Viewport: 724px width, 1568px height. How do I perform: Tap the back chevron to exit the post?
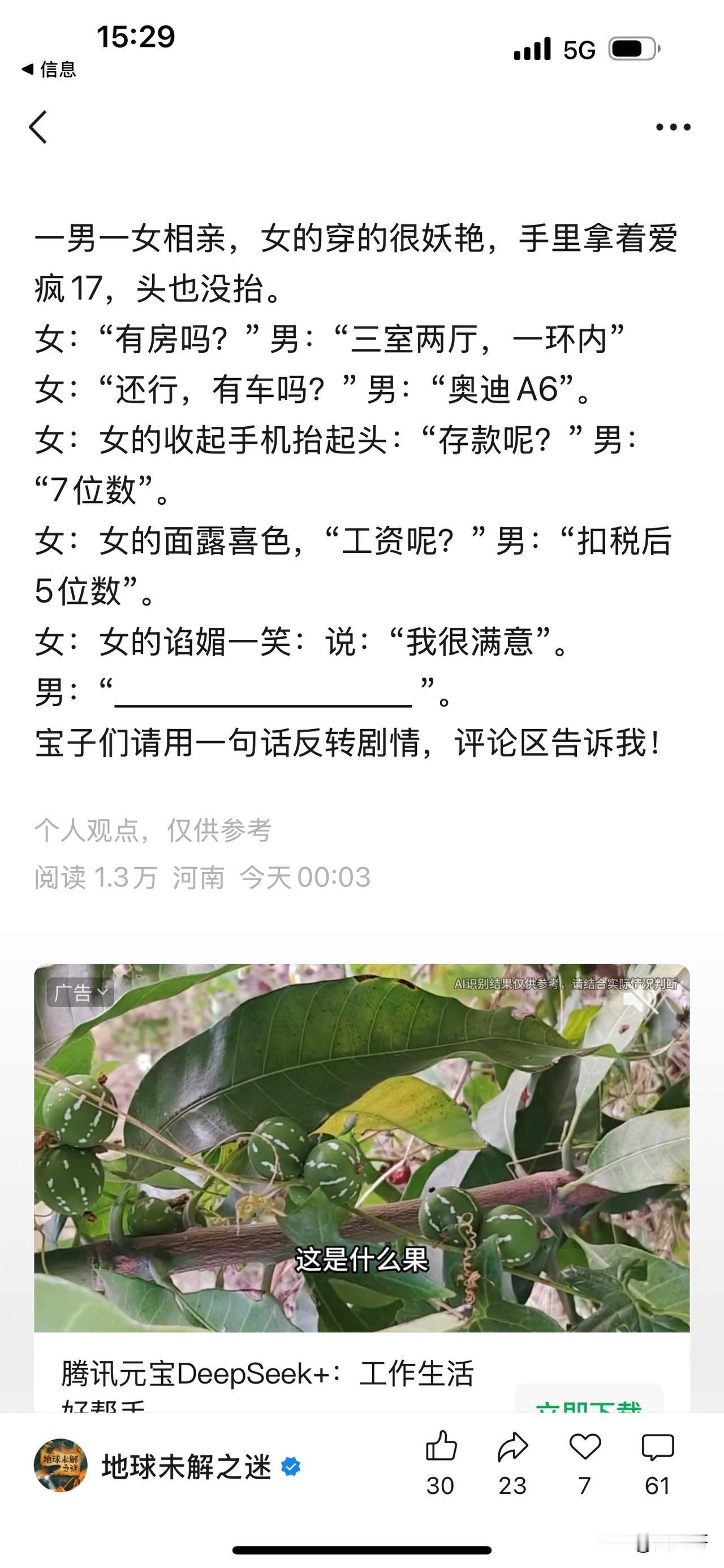pyautogui.click(x=38, y=127)
